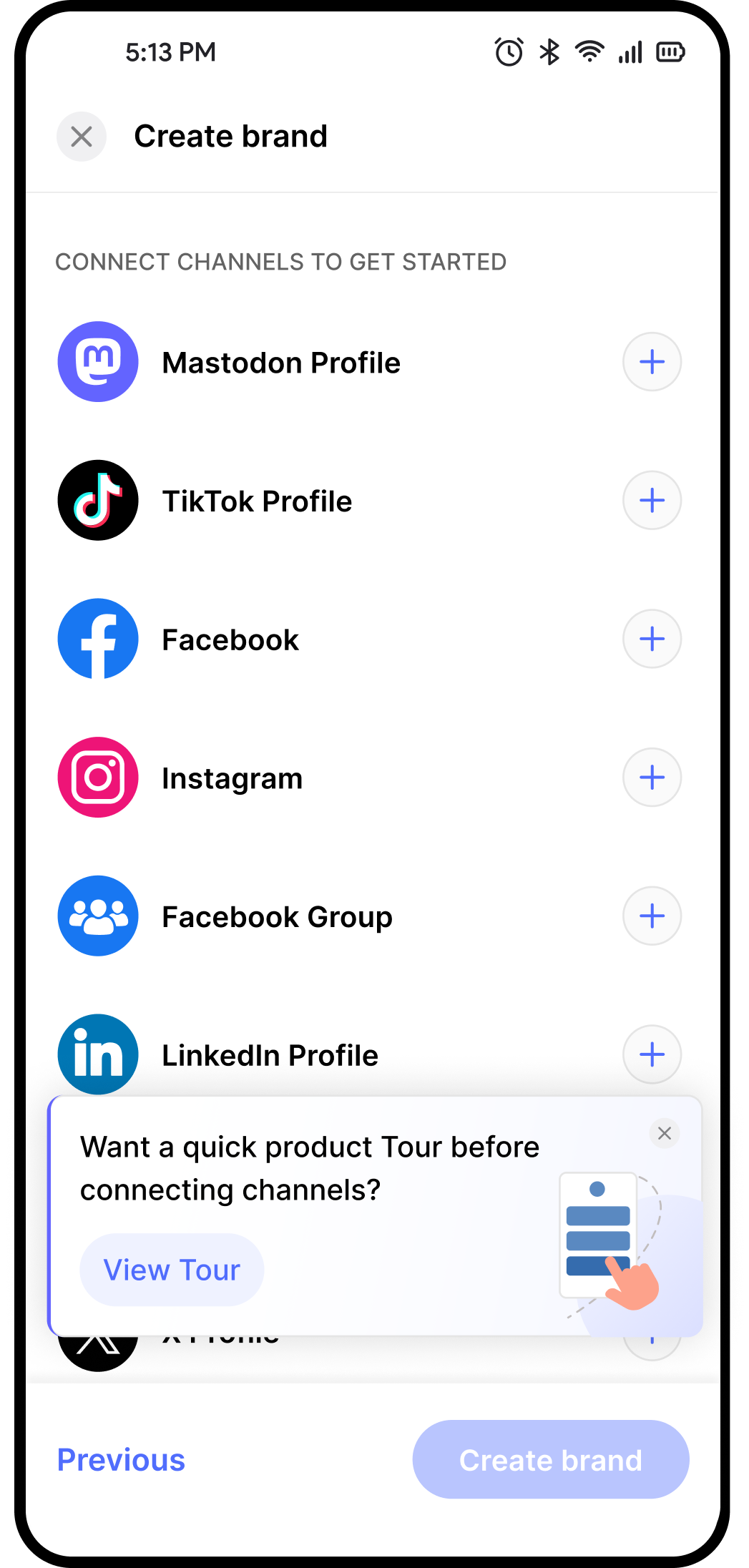The height and width of the screenshot is (1568, 749).
Task: Tap the Create brand button
Action: [551, 1460]
